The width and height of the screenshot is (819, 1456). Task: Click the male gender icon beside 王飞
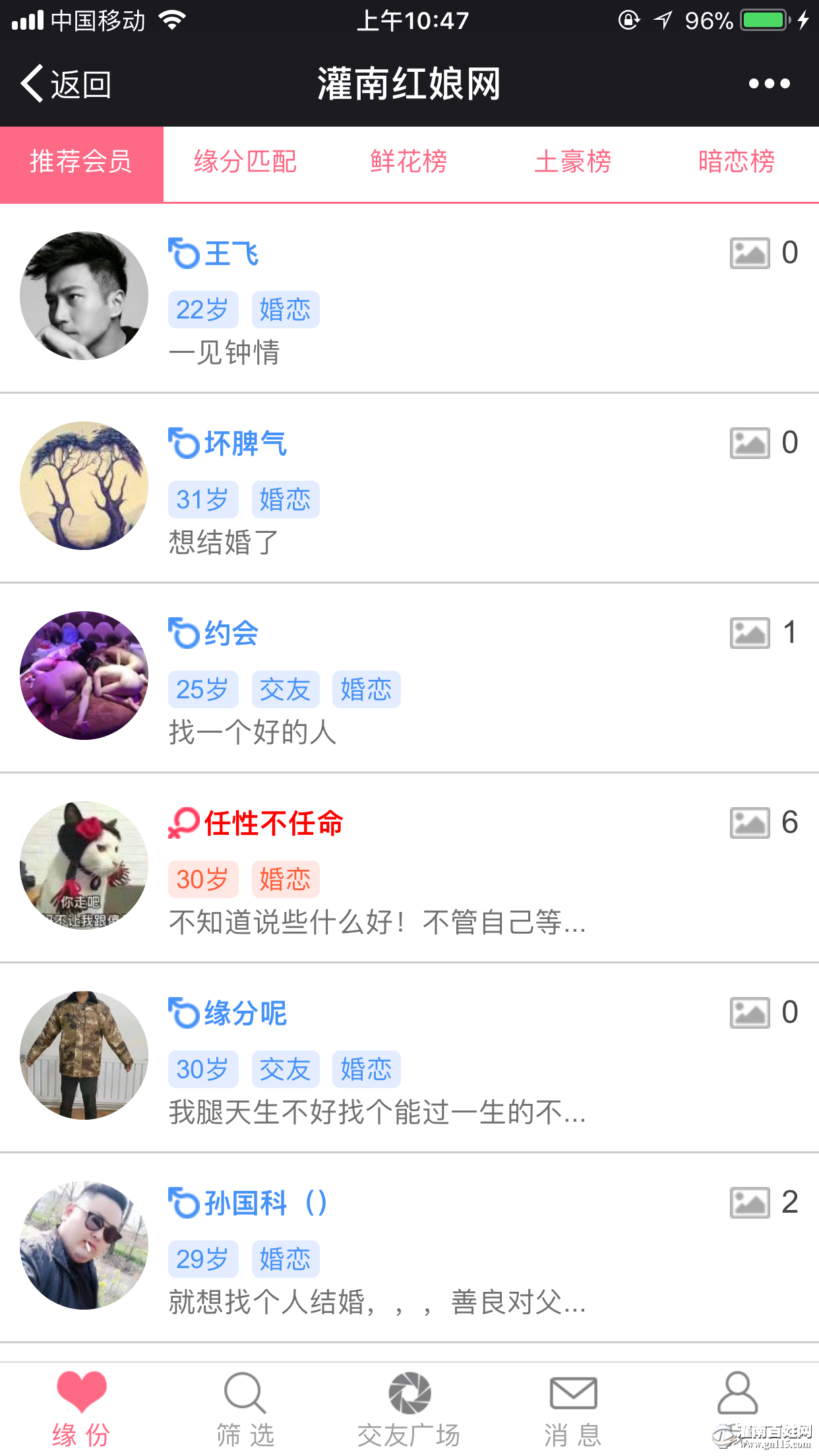[x=182, y=253]
